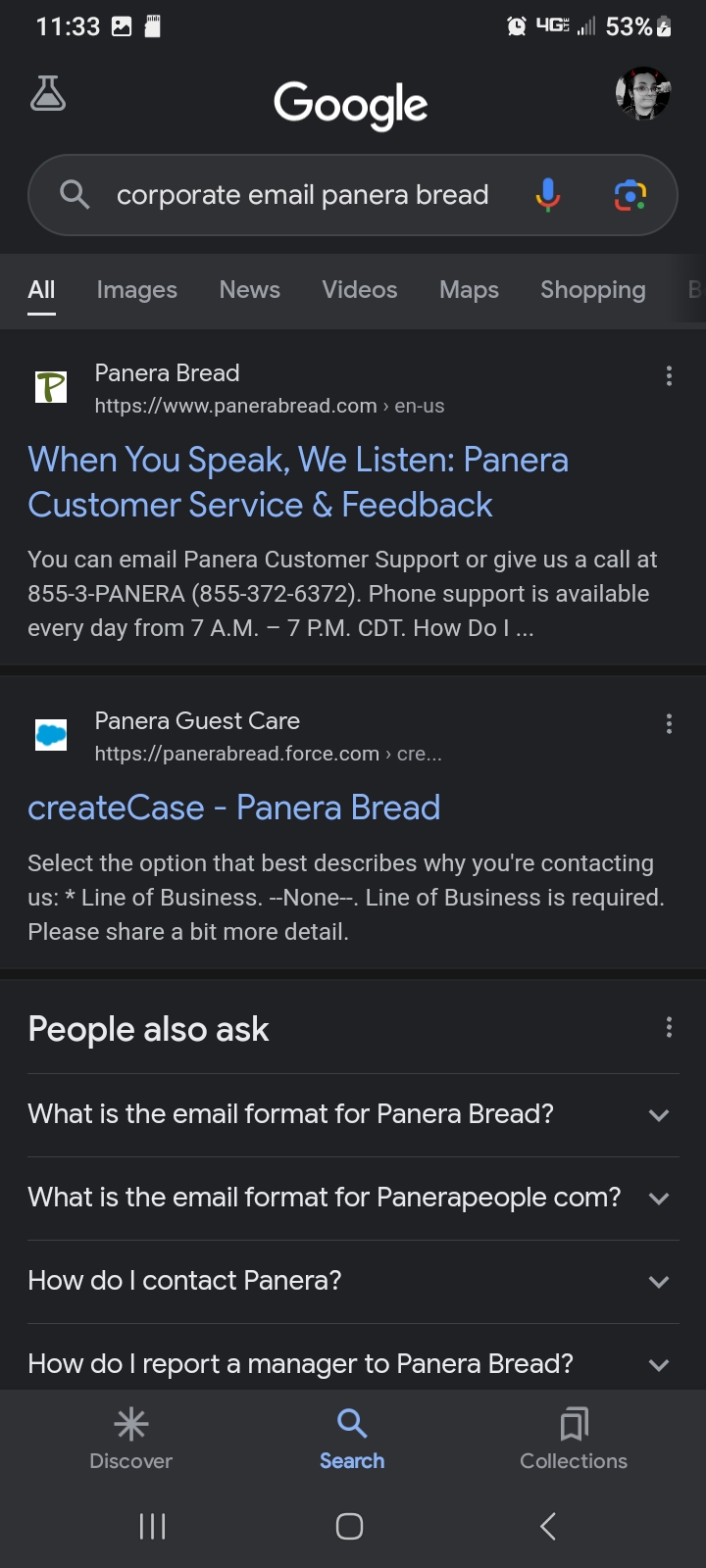Switch to the Images tab

click(x=136, y=290)
